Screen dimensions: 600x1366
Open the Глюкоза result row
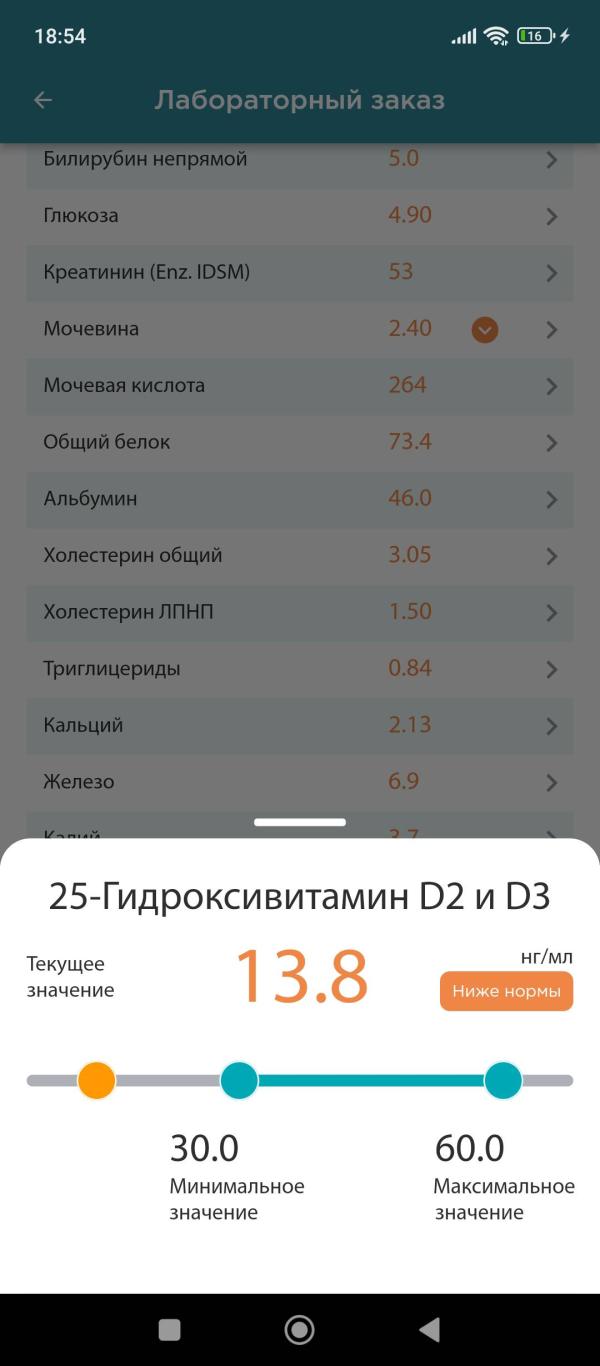[x=300, y=216]
